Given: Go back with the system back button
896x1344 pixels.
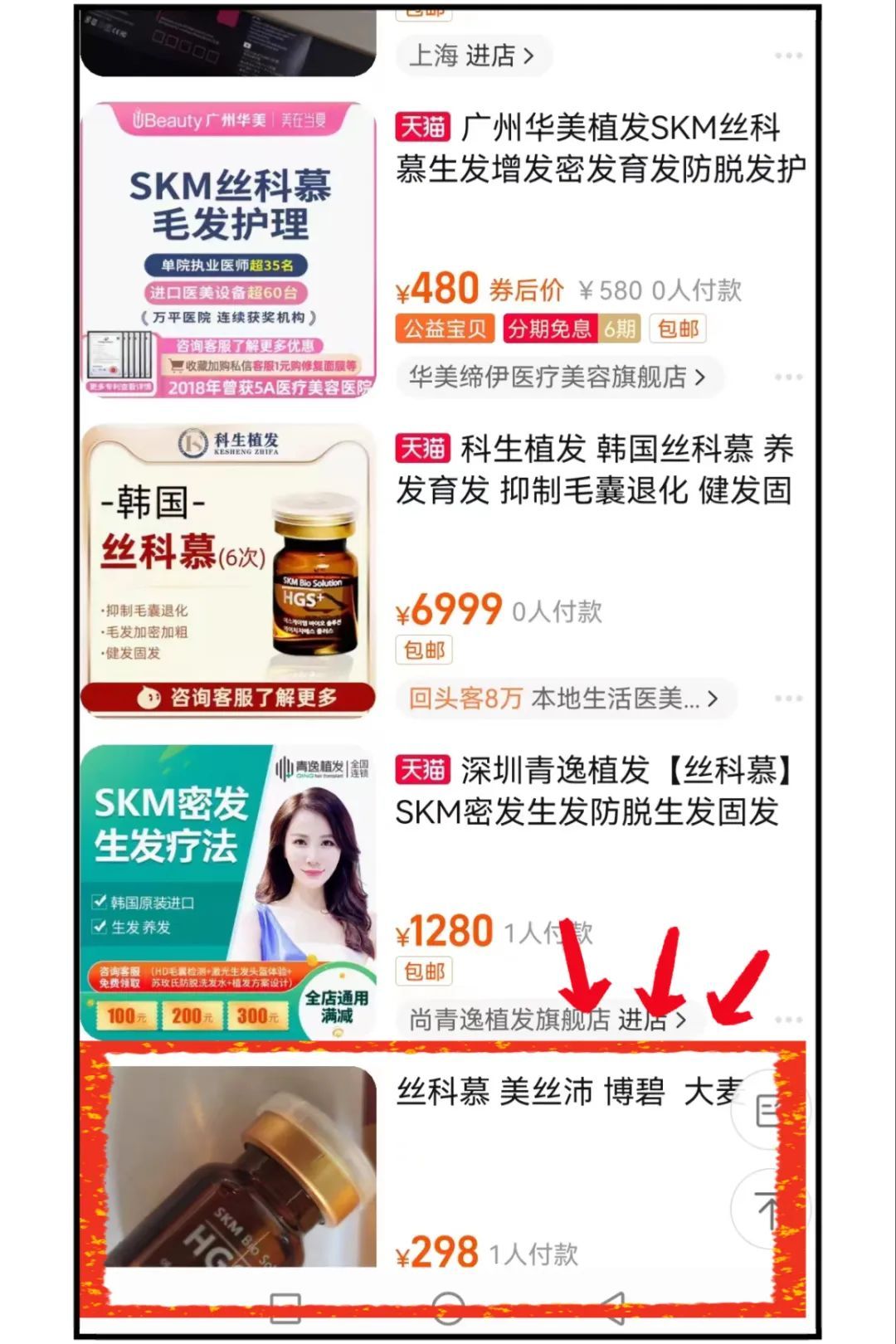Looking at the screenshot, I should [612, 1308].
